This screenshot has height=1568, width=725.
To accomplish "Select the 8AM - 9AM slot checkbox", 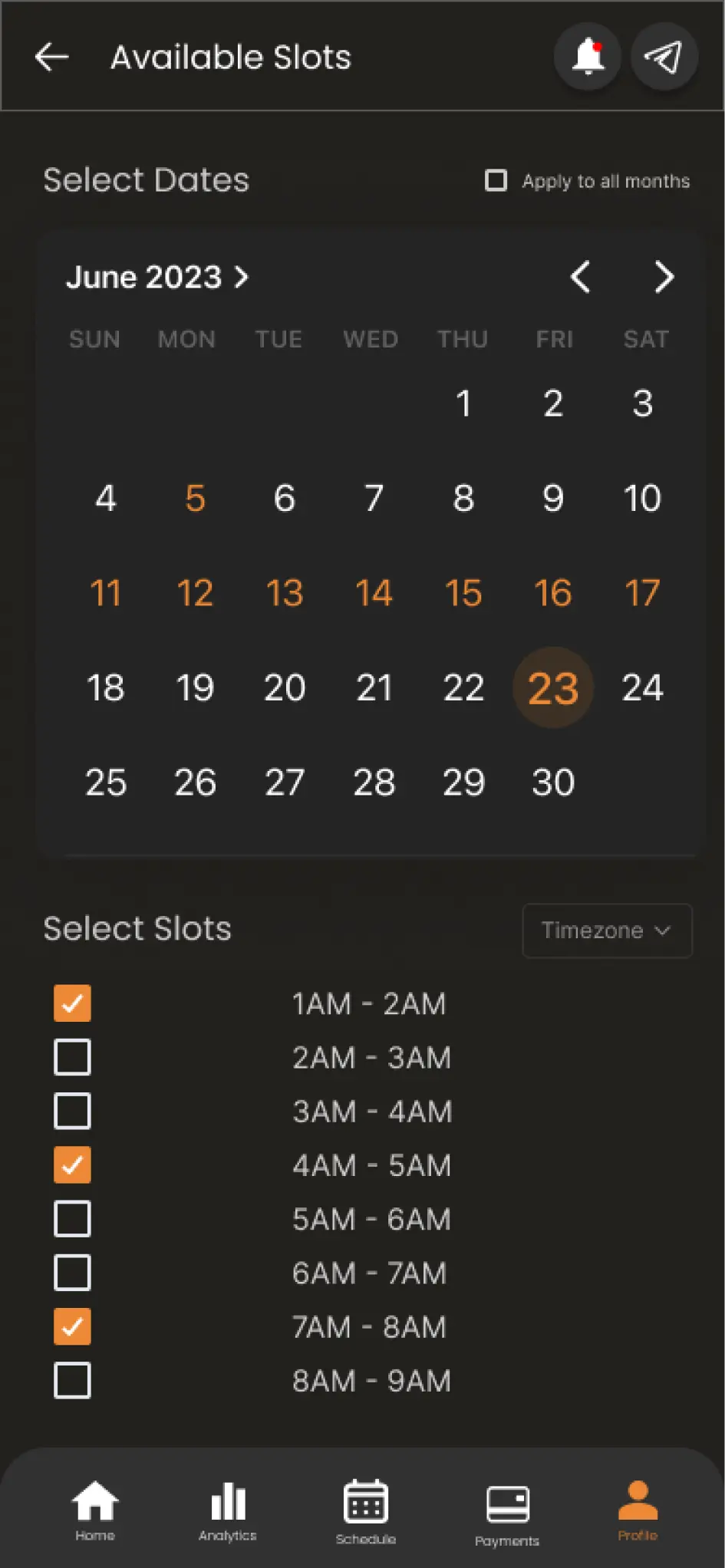I will point(72,1380).
